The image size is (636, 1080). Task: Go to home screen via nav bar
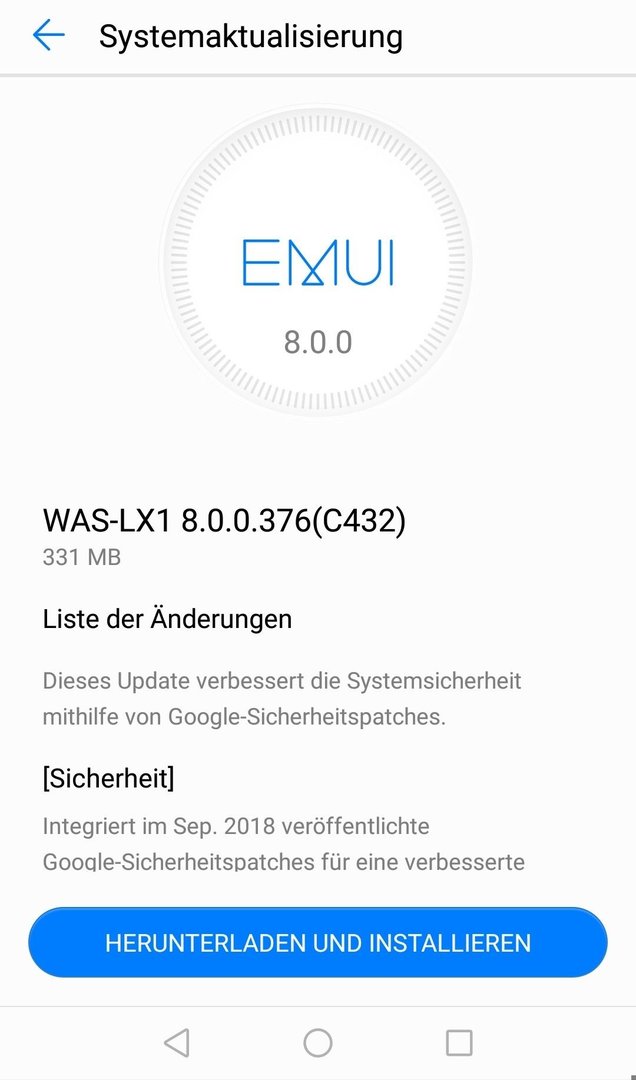pyautogui.click(x=318, y=1043)
